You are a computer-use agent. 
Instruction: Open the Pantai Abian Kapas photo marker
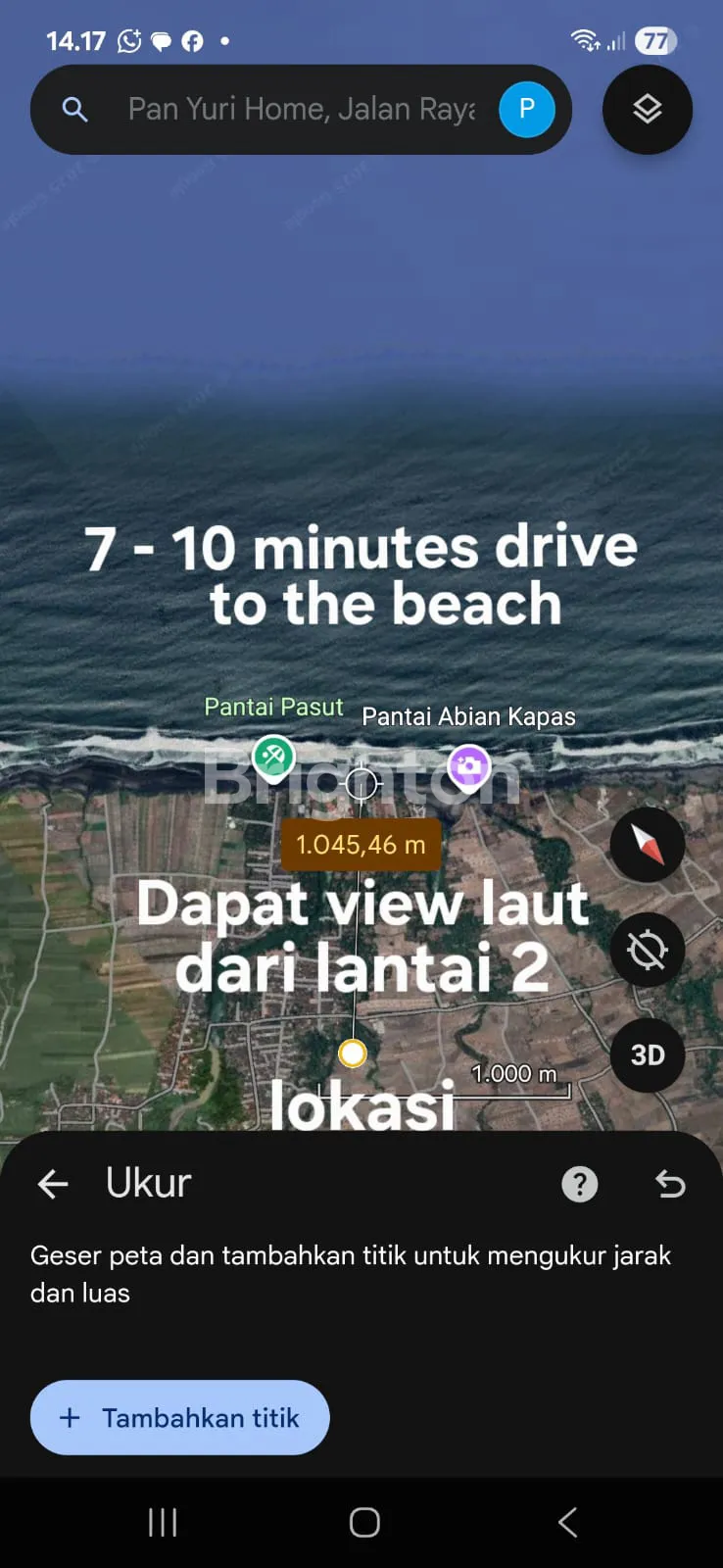click(x=468, y=767)
